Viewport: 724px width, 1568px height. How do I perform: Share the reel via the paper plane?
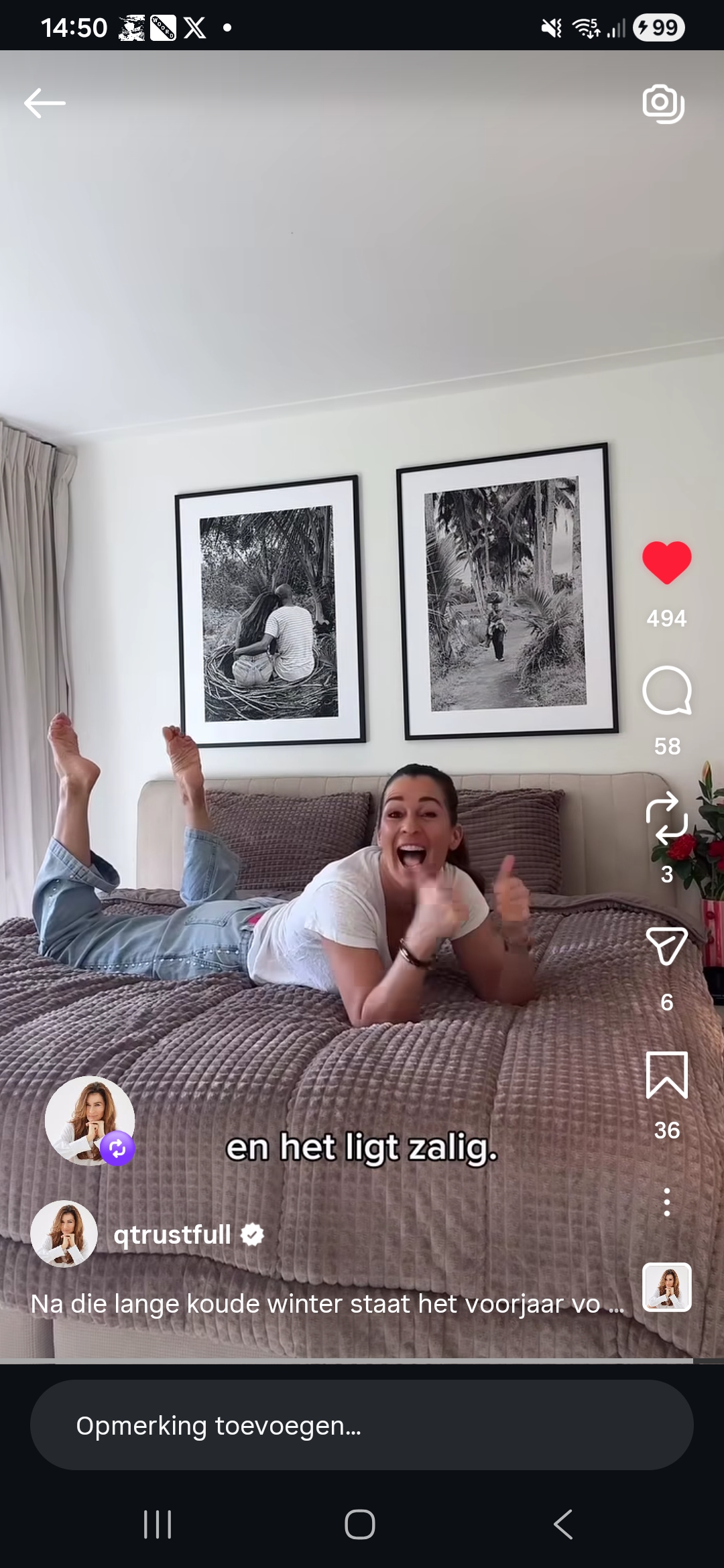pyautogui.click(x=666, y=945)
